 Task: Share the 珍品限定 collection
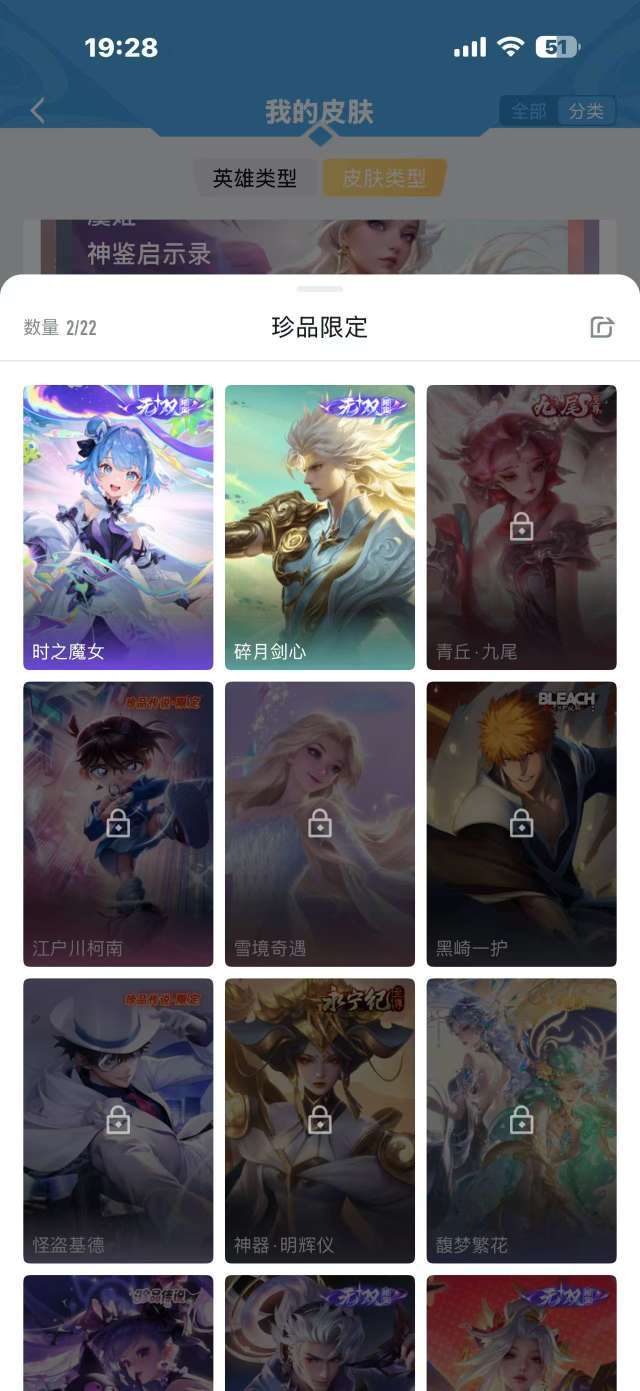click(601, 327)
